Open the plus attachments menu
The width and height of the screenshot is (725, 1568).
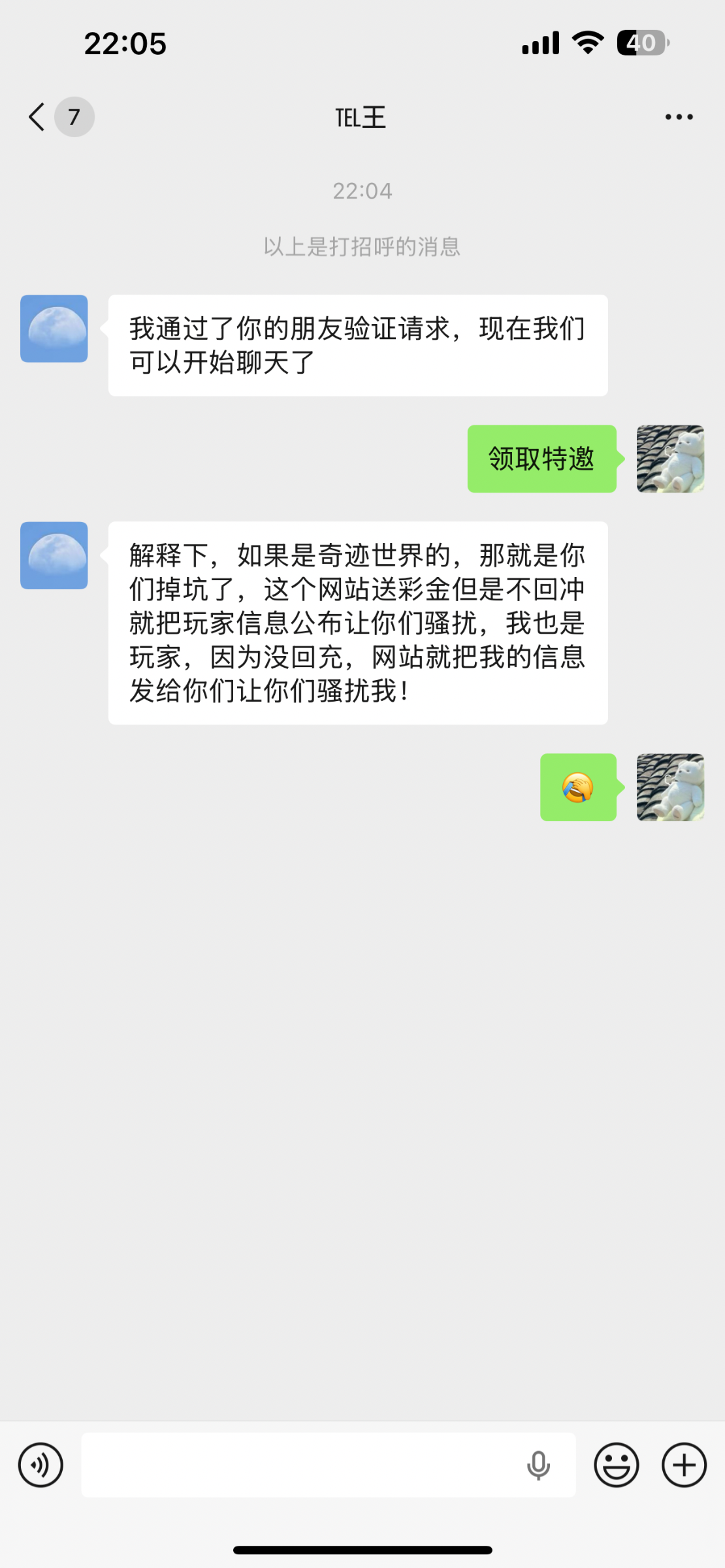pyautogui.click(x=684, y=1465)
